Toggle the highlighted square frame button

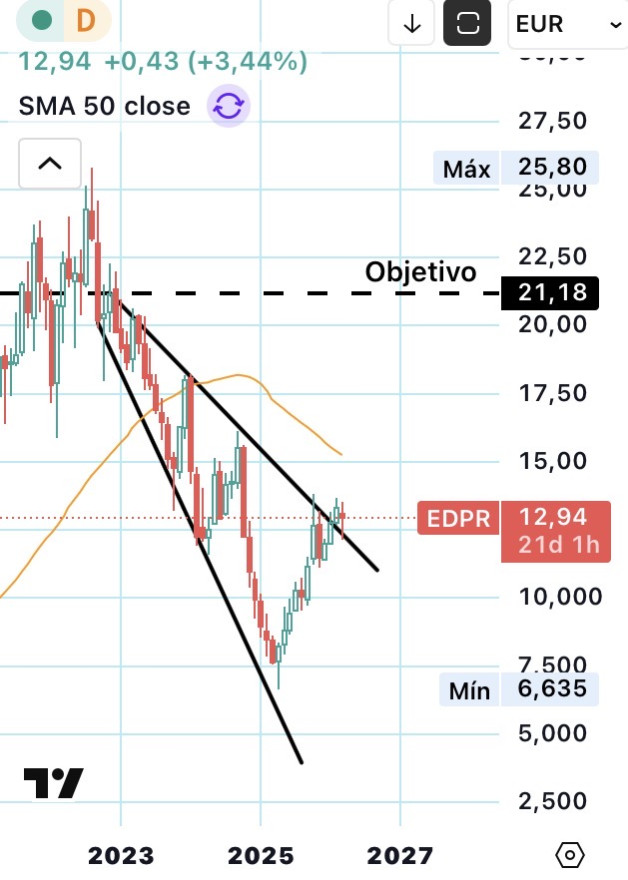(467, 24)
